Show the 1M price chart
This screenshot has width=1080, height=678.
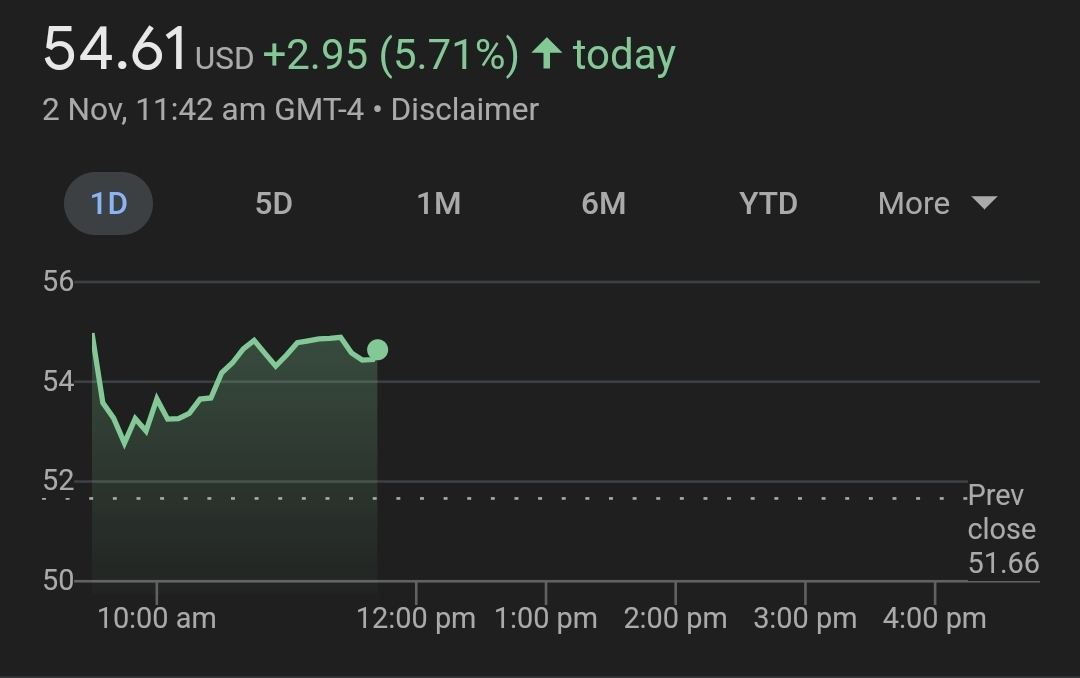click(438, 203)
